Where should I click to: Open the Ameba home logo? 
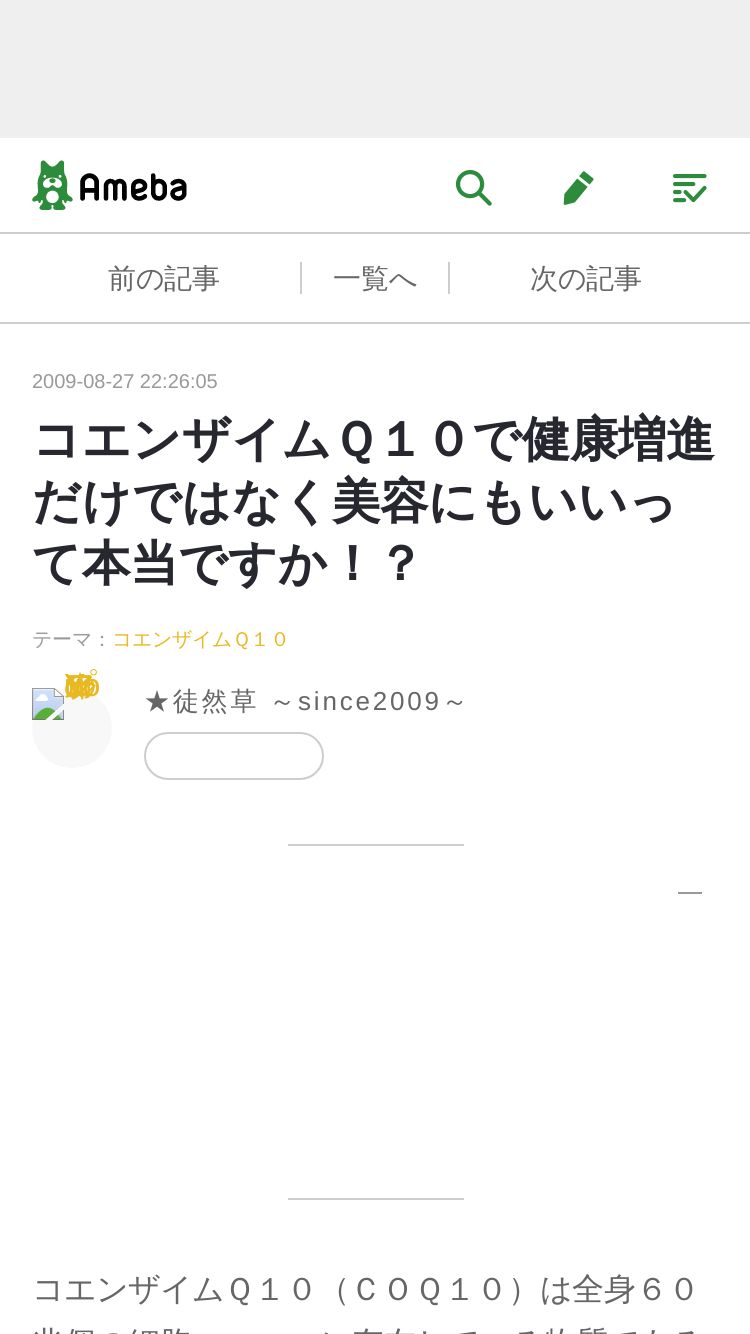pos(110,186)
